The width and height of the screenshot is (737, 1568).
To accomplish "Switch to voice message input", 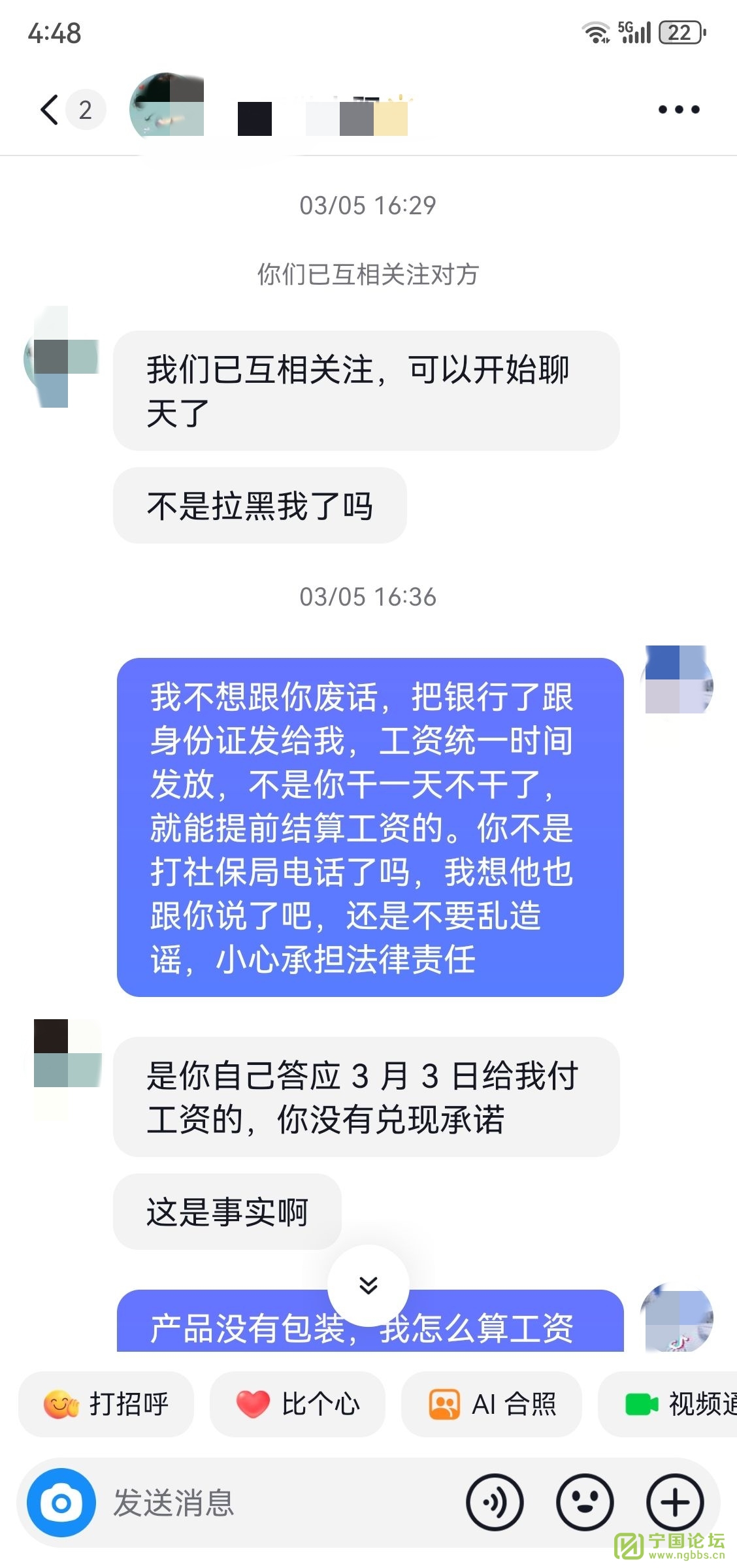I will pyautogui.click(x=495, y=1503).
